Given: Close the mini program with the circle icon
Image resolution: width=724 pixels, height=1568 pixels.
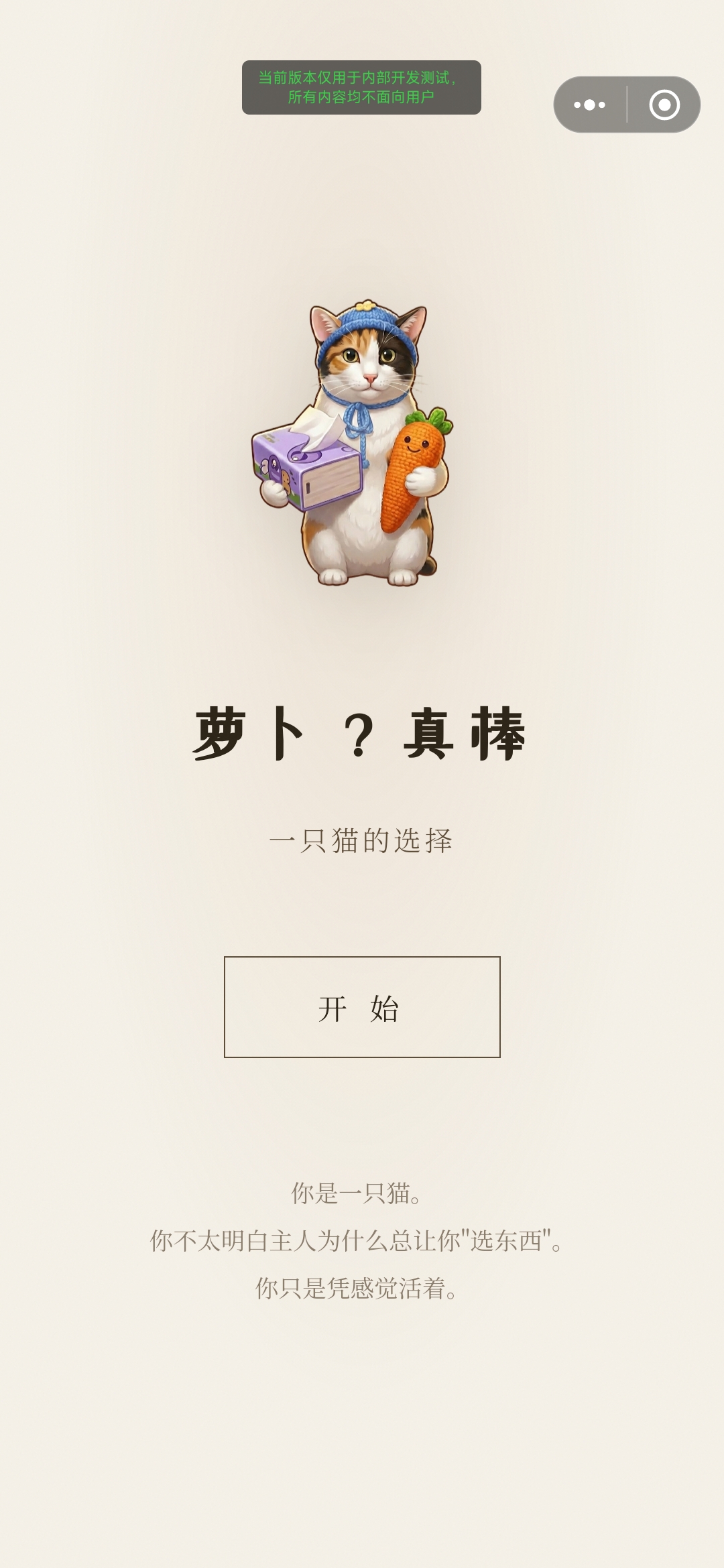Looking at the screenshot, I should 664,105.
